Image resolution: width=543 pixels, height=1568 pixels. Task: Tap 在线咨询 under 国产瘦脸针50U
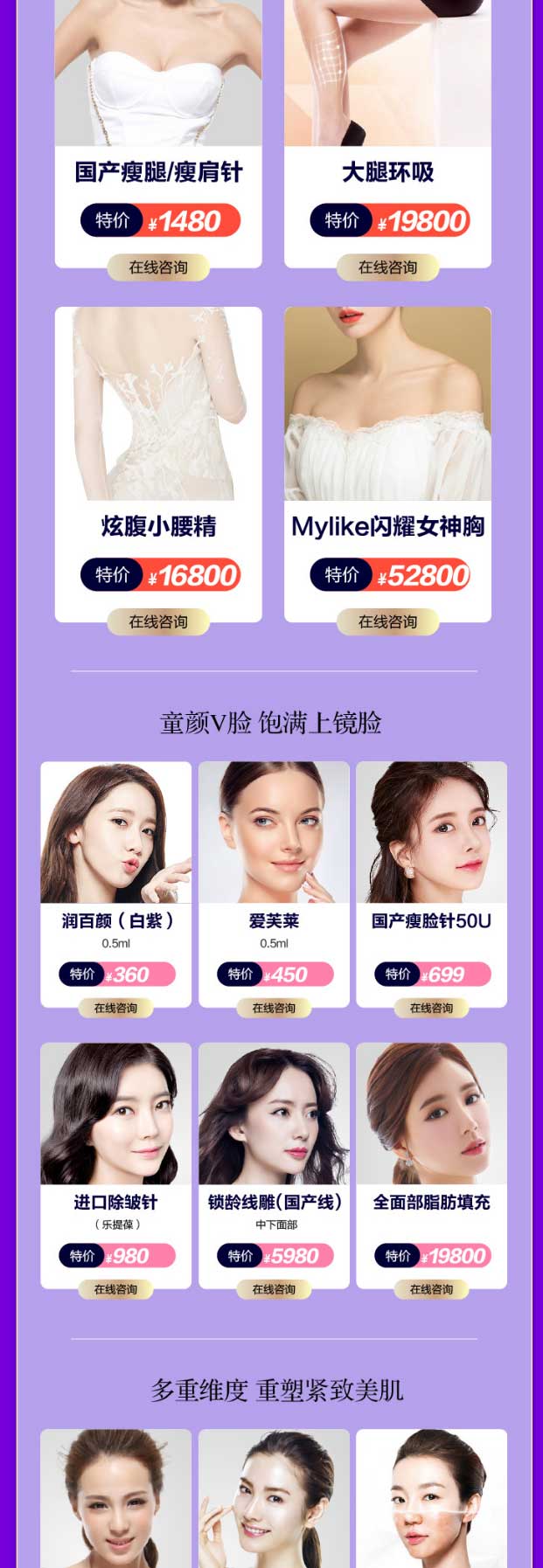point(431,1008)
